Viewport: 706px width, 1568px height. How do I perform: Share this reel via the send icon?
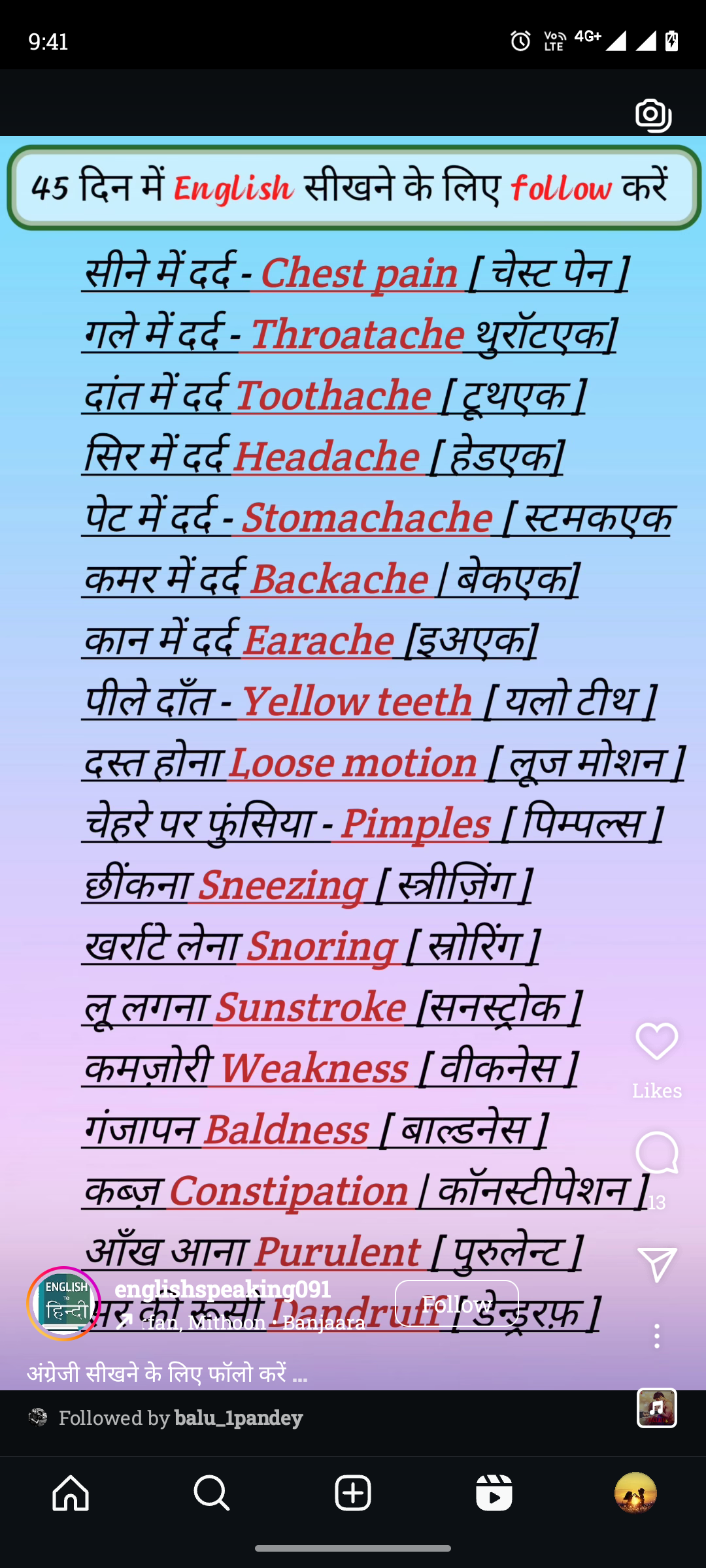pyautogui.click(x=656, y=1264)
